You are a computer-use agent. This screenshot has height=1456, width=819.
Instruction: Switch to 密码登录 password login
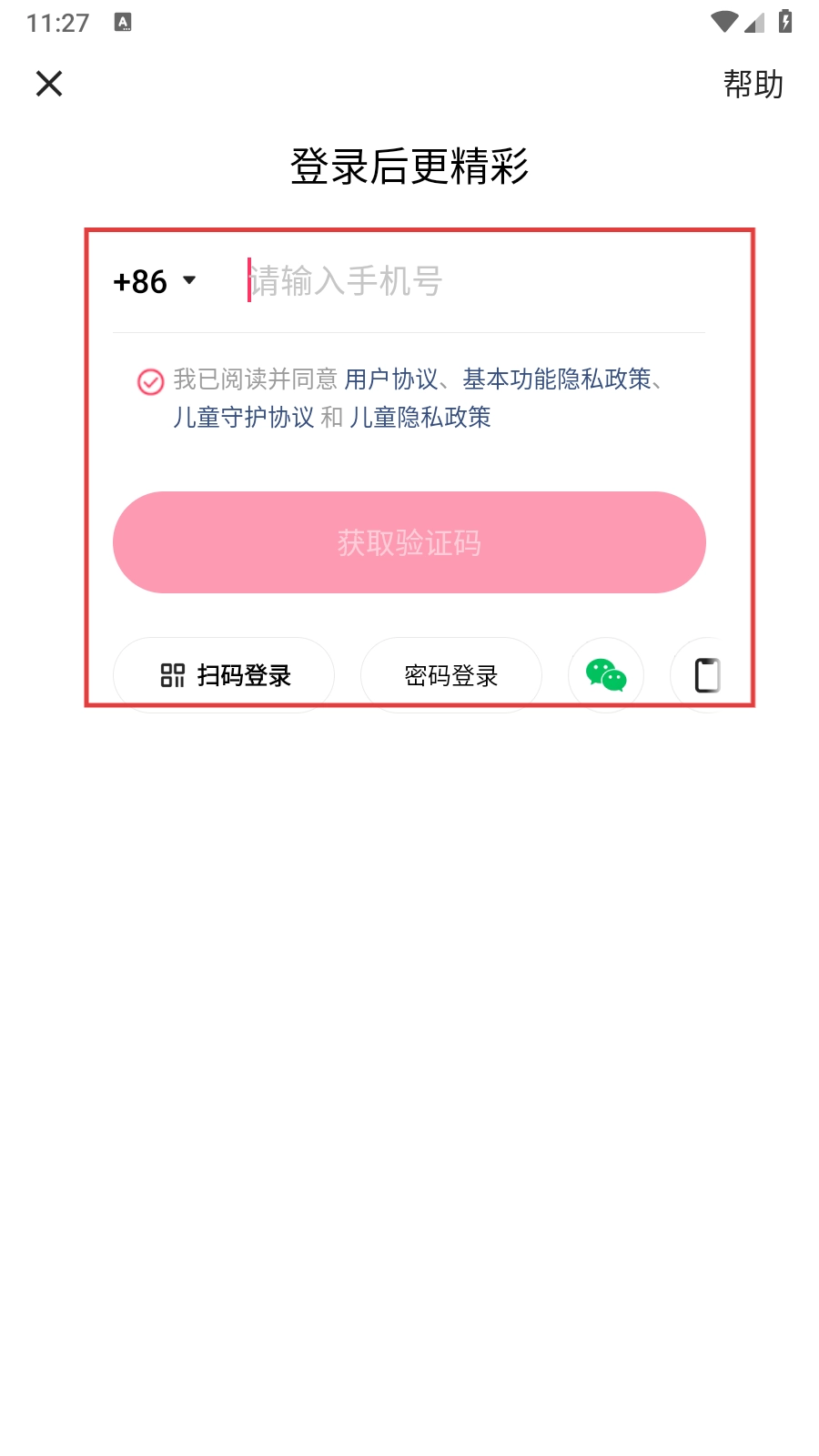[x=451, y=675]
